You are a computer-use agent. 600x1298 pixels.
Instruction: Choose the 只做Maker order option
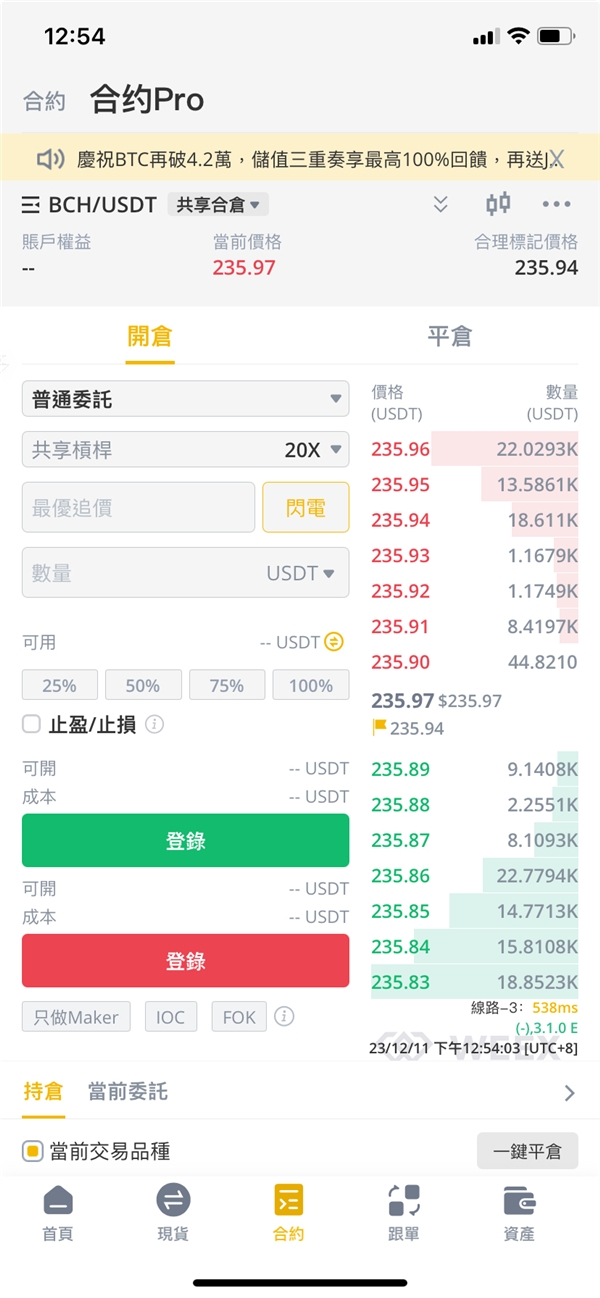tap(76, 1017)
